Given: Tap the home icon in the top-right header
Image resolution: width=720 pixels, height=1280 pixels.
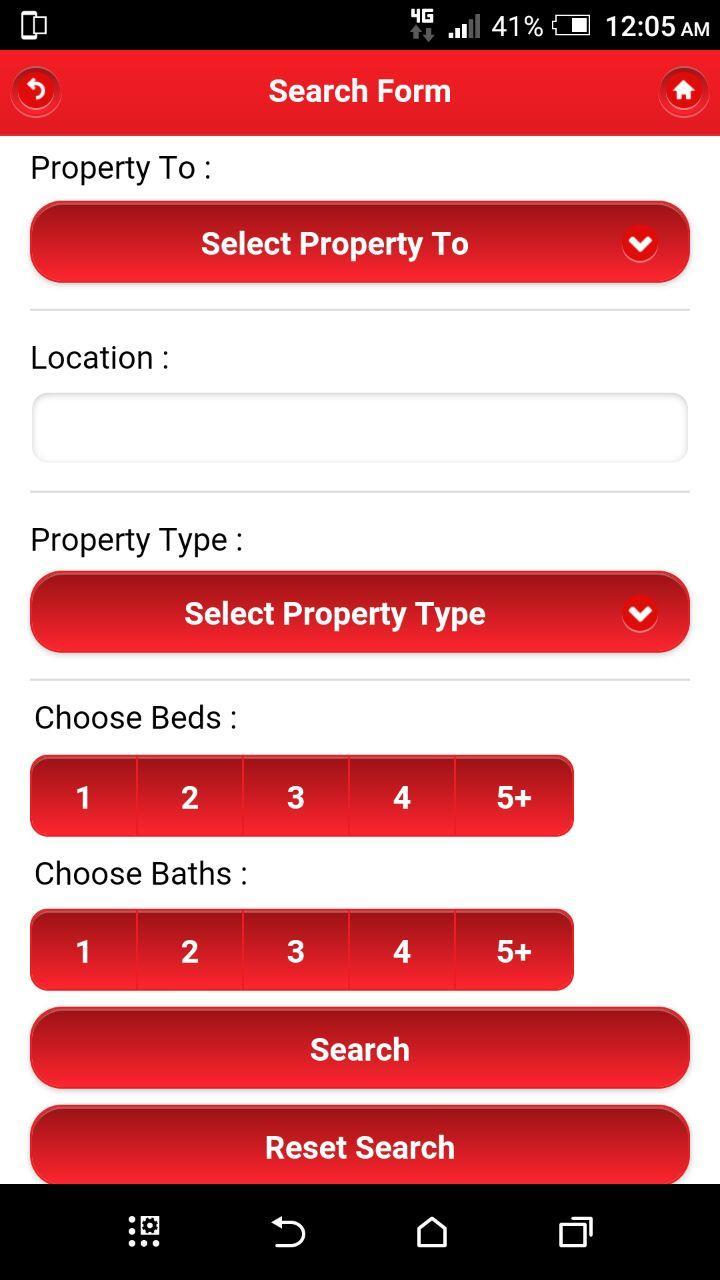Looking at the screenshot, I should (684, 90).
